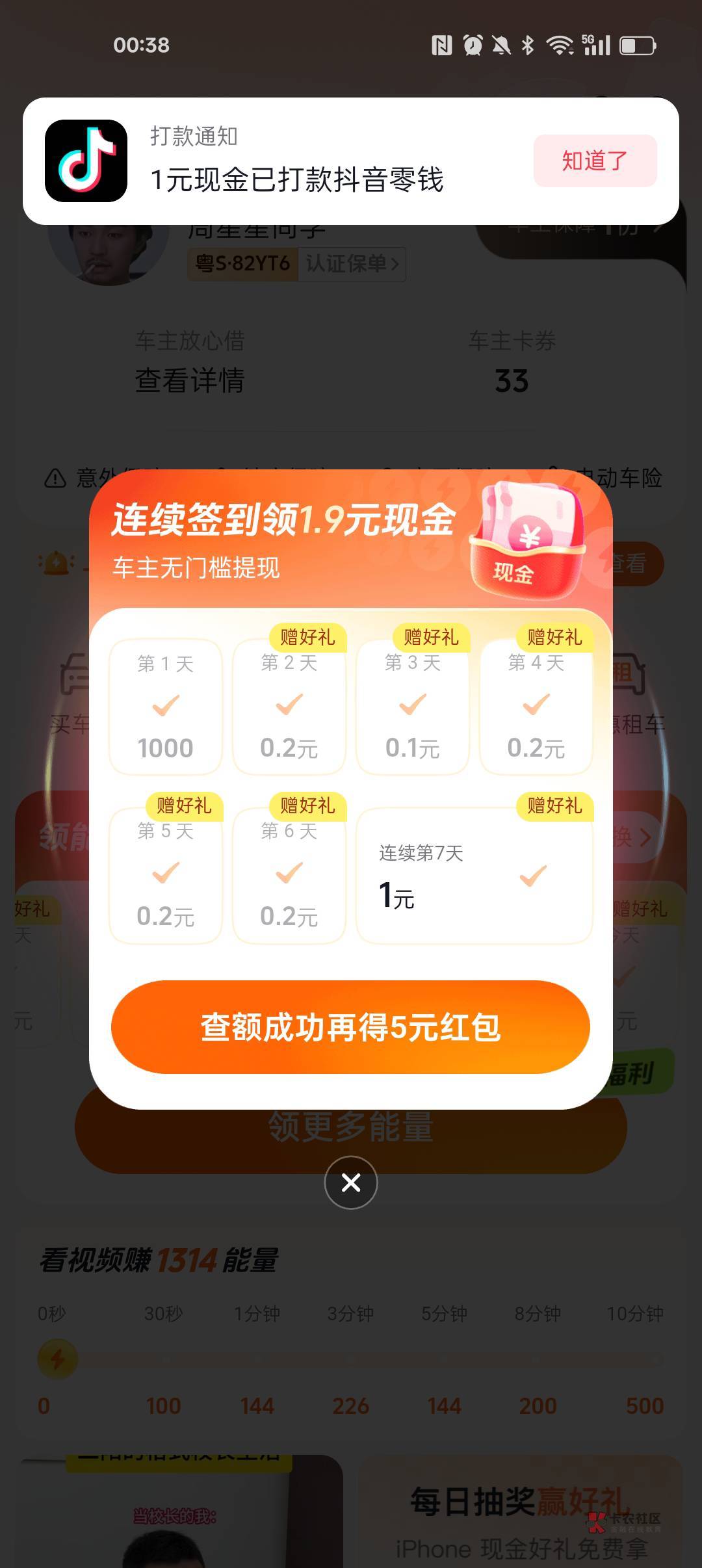Viewport: 702px width, 1568px height.
Task: Close the sign-in reward popup
Action: (x=351, y=1183)
